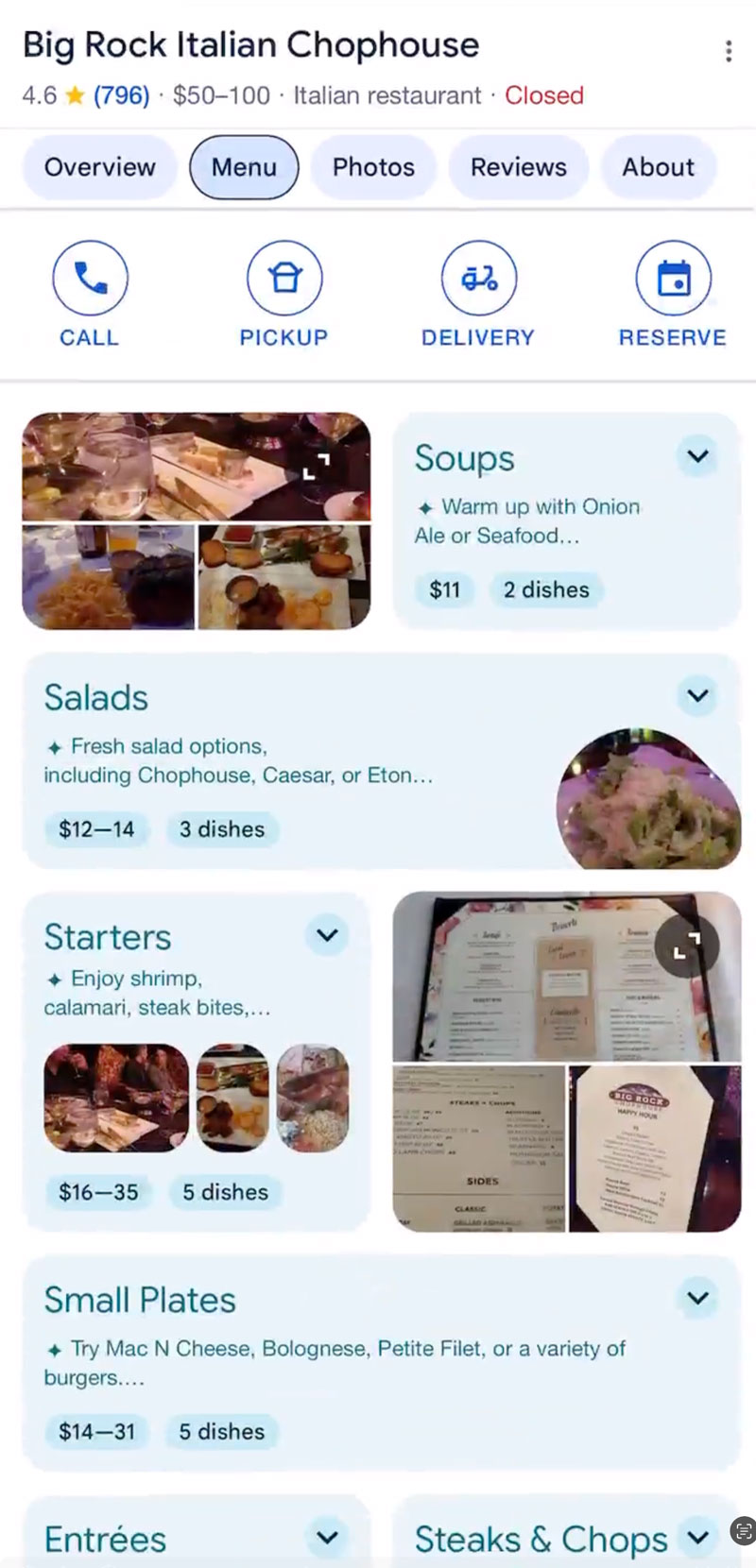Expand the Small Plates section
Image resolution: width=756 pixels, height=1568 pixels.
point(697,1297)
